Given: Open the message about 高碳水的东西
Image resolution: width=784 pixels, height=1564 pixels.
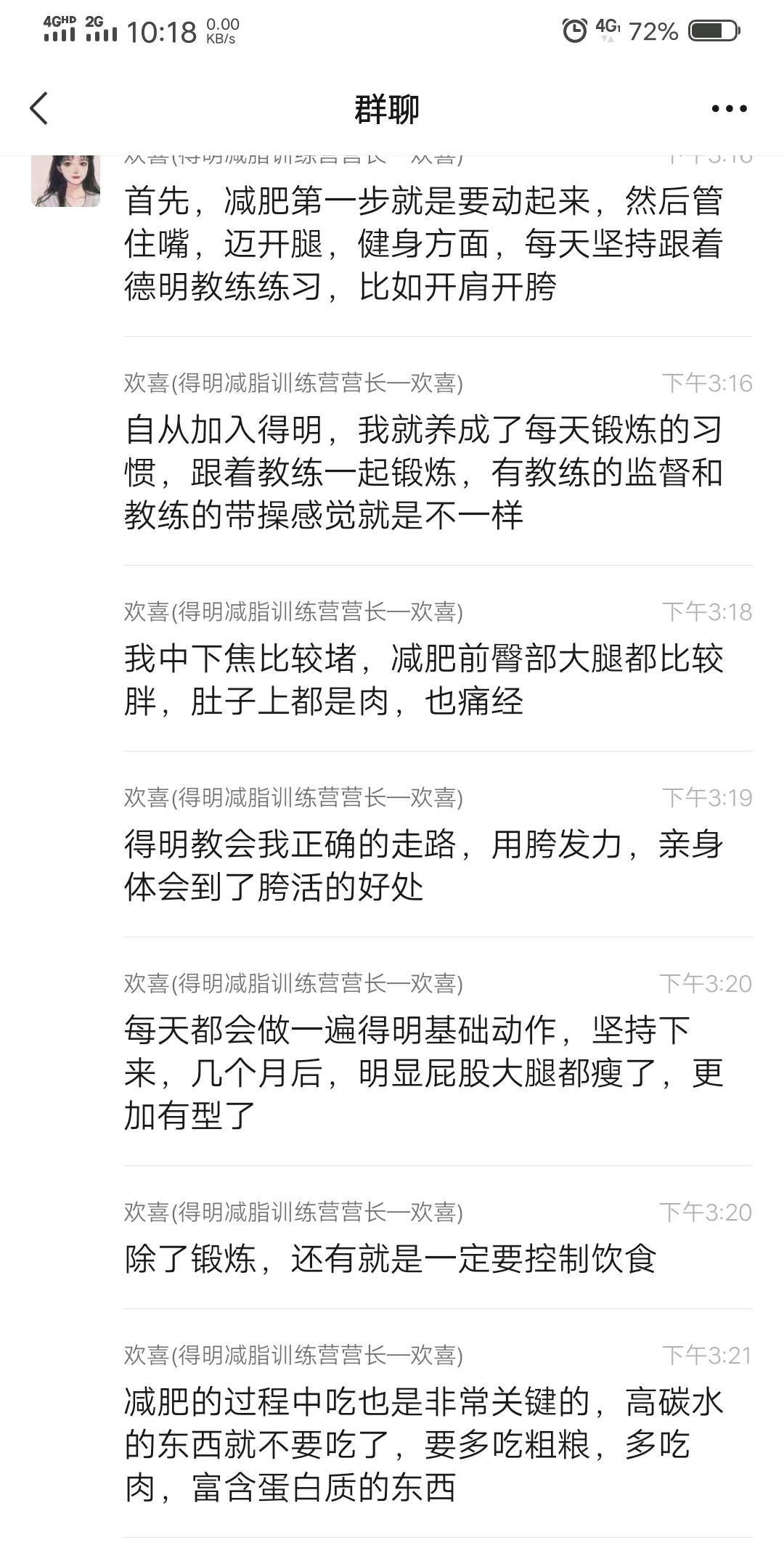Looking at the screenshot, I should [424, 1444].
